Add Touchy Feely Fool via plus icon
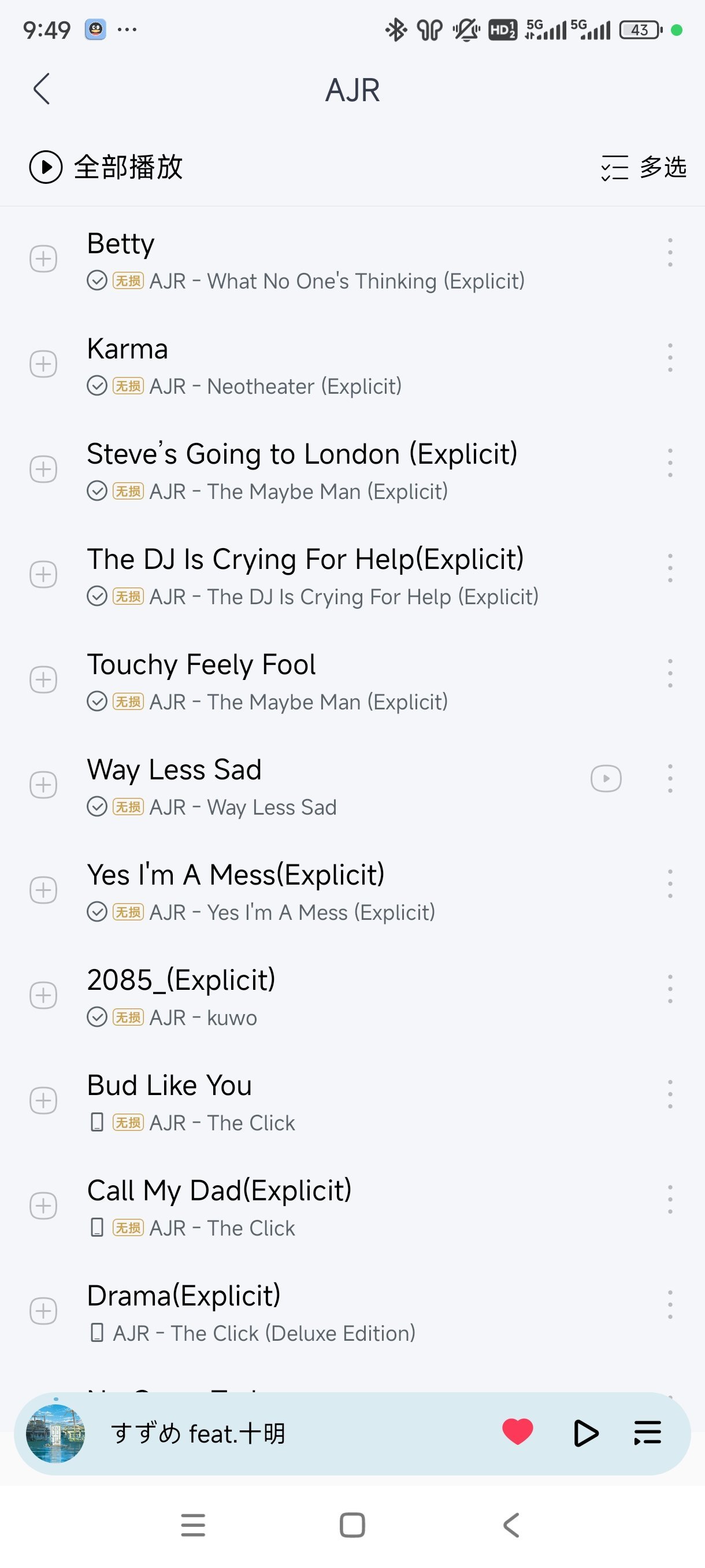705x1568 pixels. [43, 680]
